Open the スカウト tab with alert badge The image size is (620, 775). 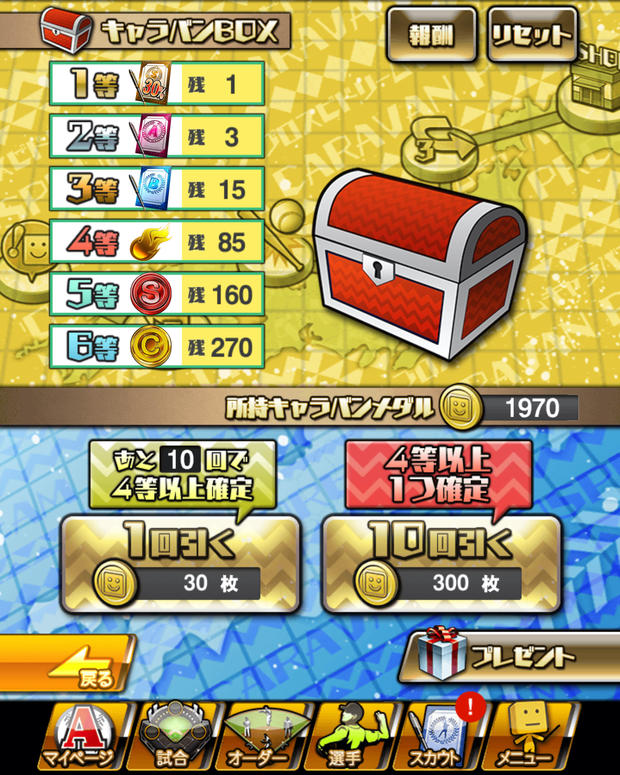click(x=438, y=735)
